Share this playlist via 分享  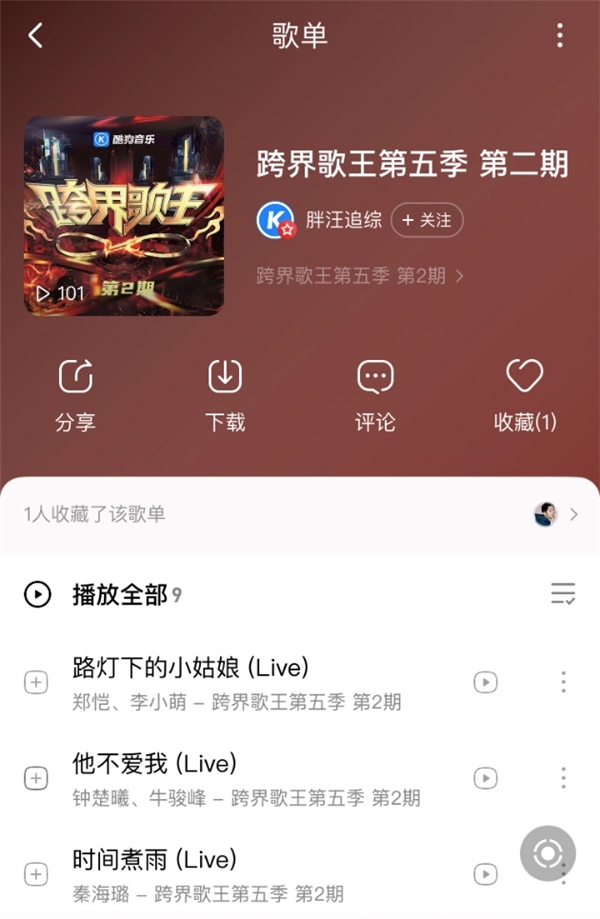pos(76,395)
